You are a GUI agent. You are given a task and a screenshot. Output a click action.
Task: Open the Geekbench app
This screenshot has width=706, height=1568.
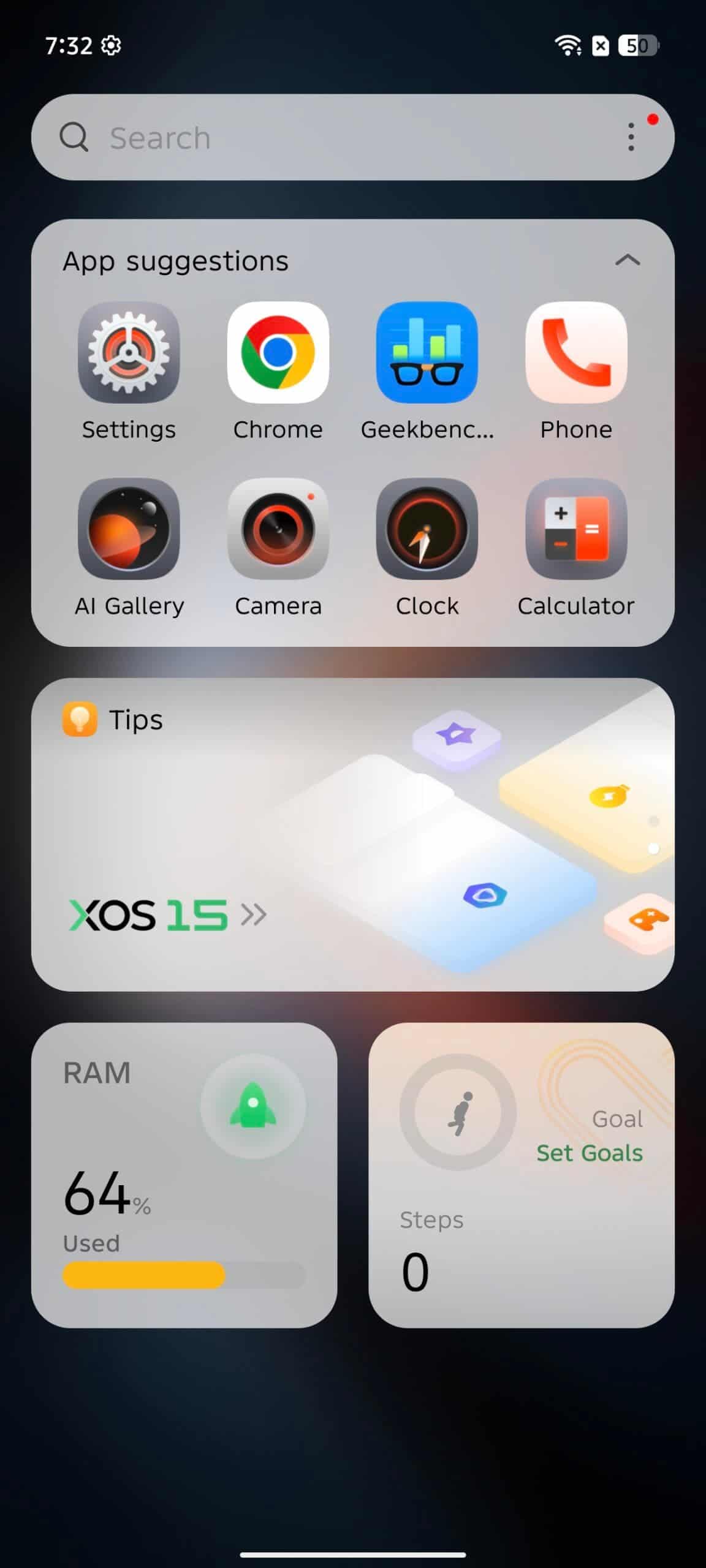(427, 371)
